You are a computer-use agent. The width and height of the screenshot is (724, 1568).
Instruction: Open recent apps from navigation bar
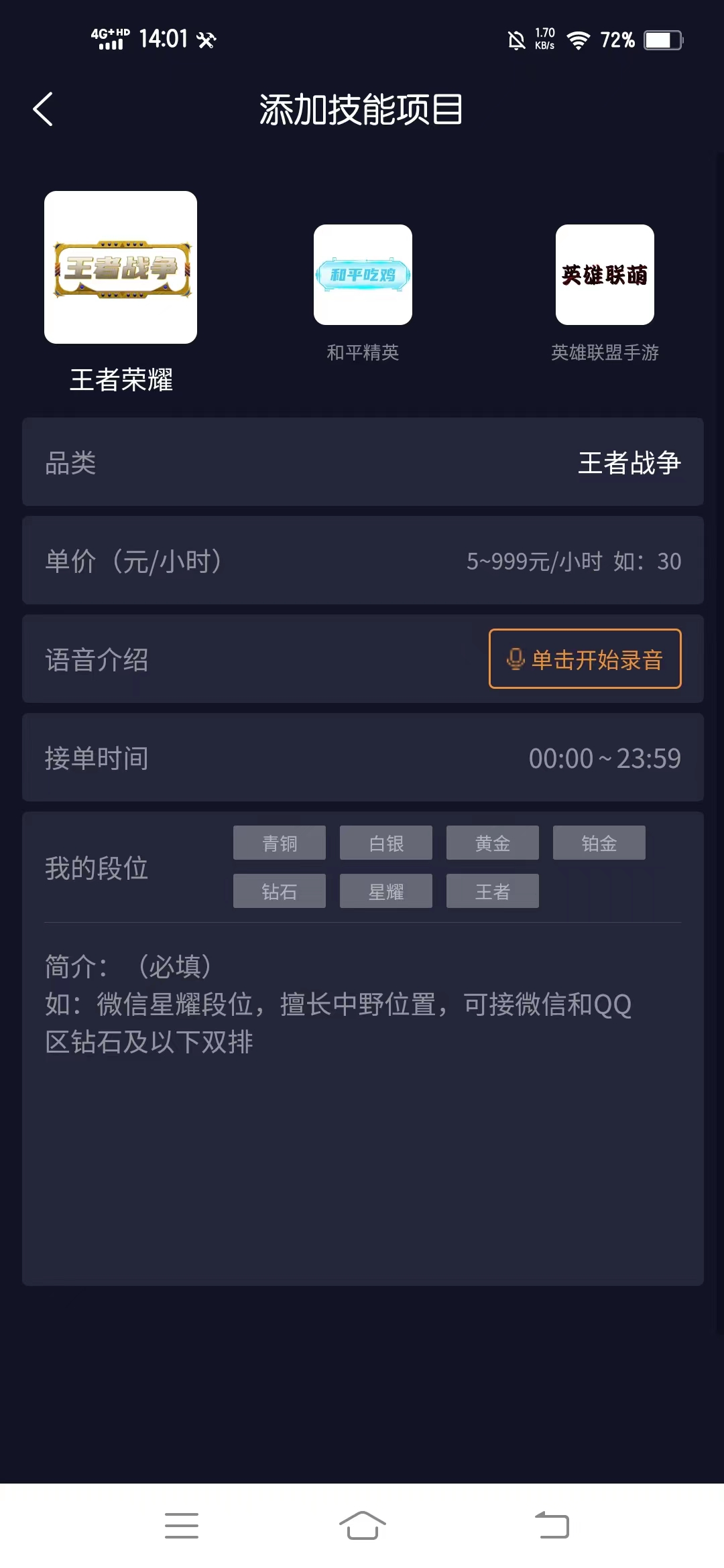point(181,1525)
